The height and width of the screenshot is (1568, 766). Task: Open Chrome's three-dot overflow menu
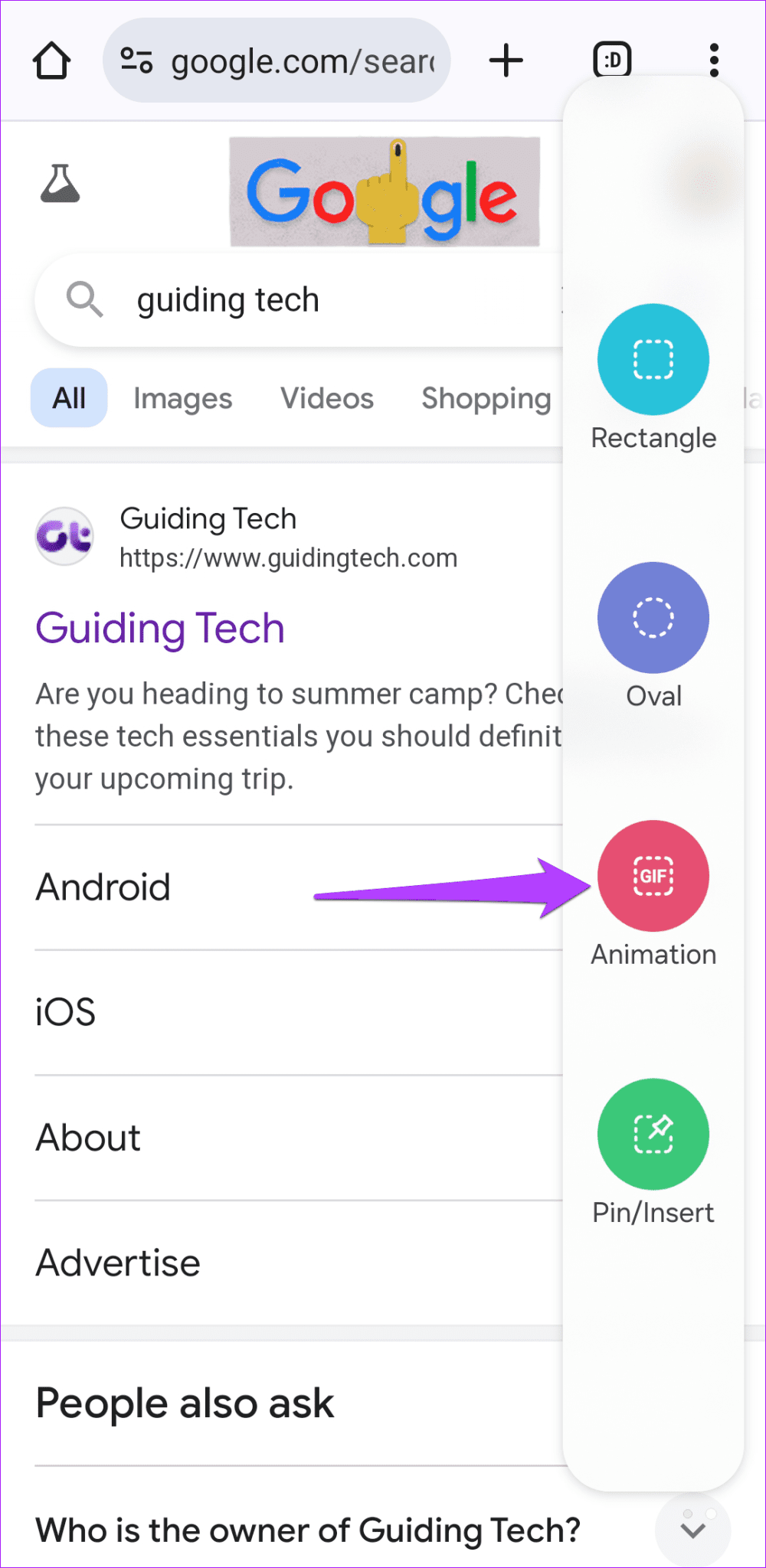coord(714,60)
